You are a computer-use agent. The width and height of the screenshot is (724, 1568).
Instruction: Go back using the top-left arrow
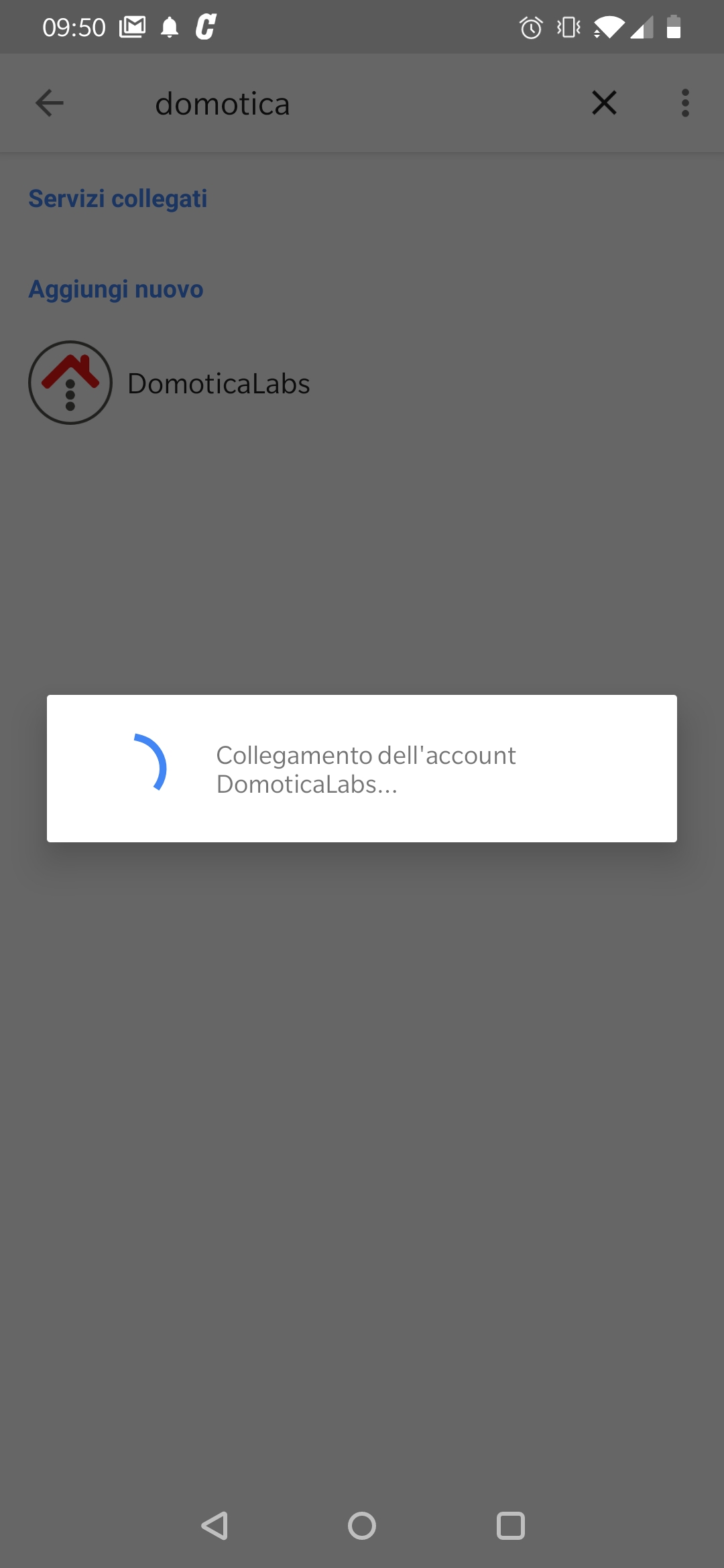[x=50, y=103]
